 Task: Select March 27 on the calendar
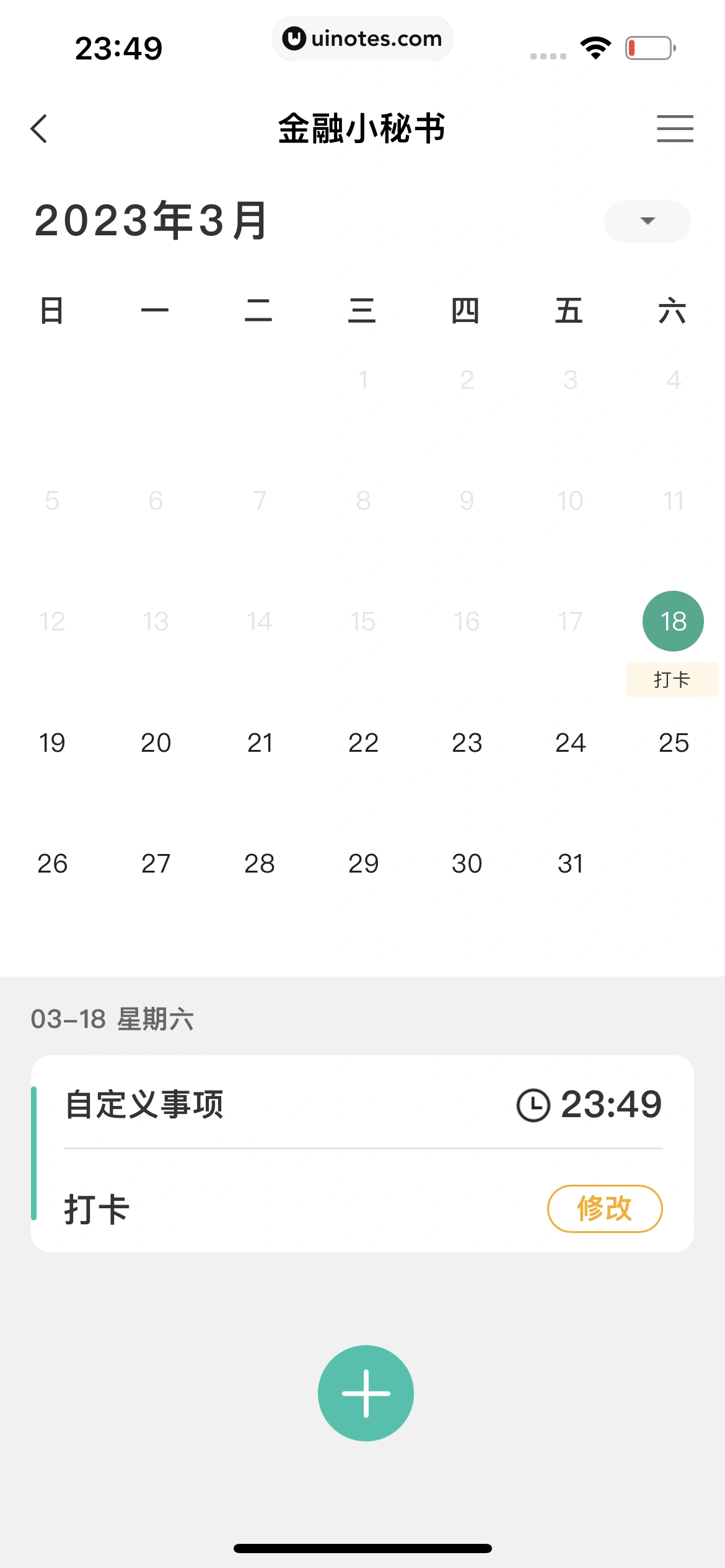(x=156, y=863)
